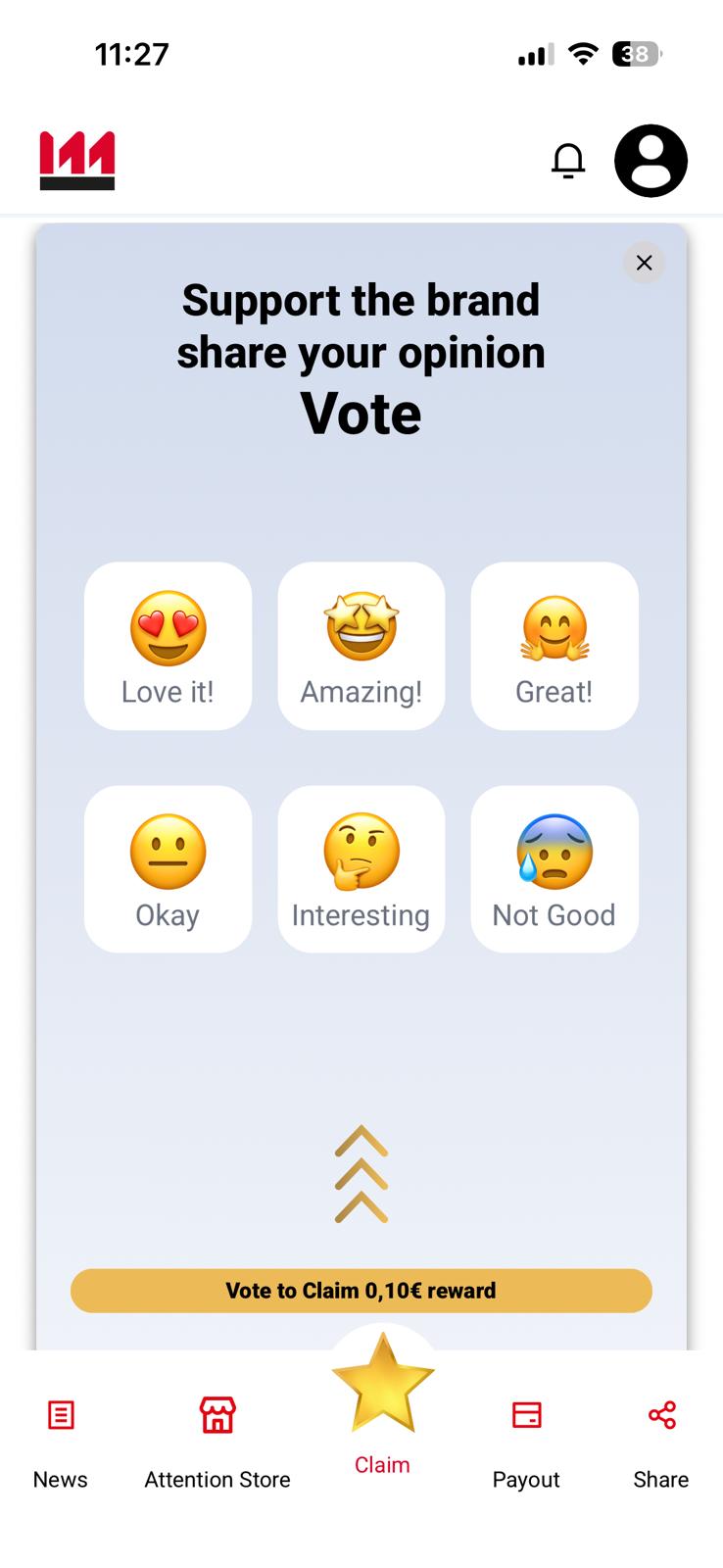
Task: Vote Love it!
Action: [168, 646]
